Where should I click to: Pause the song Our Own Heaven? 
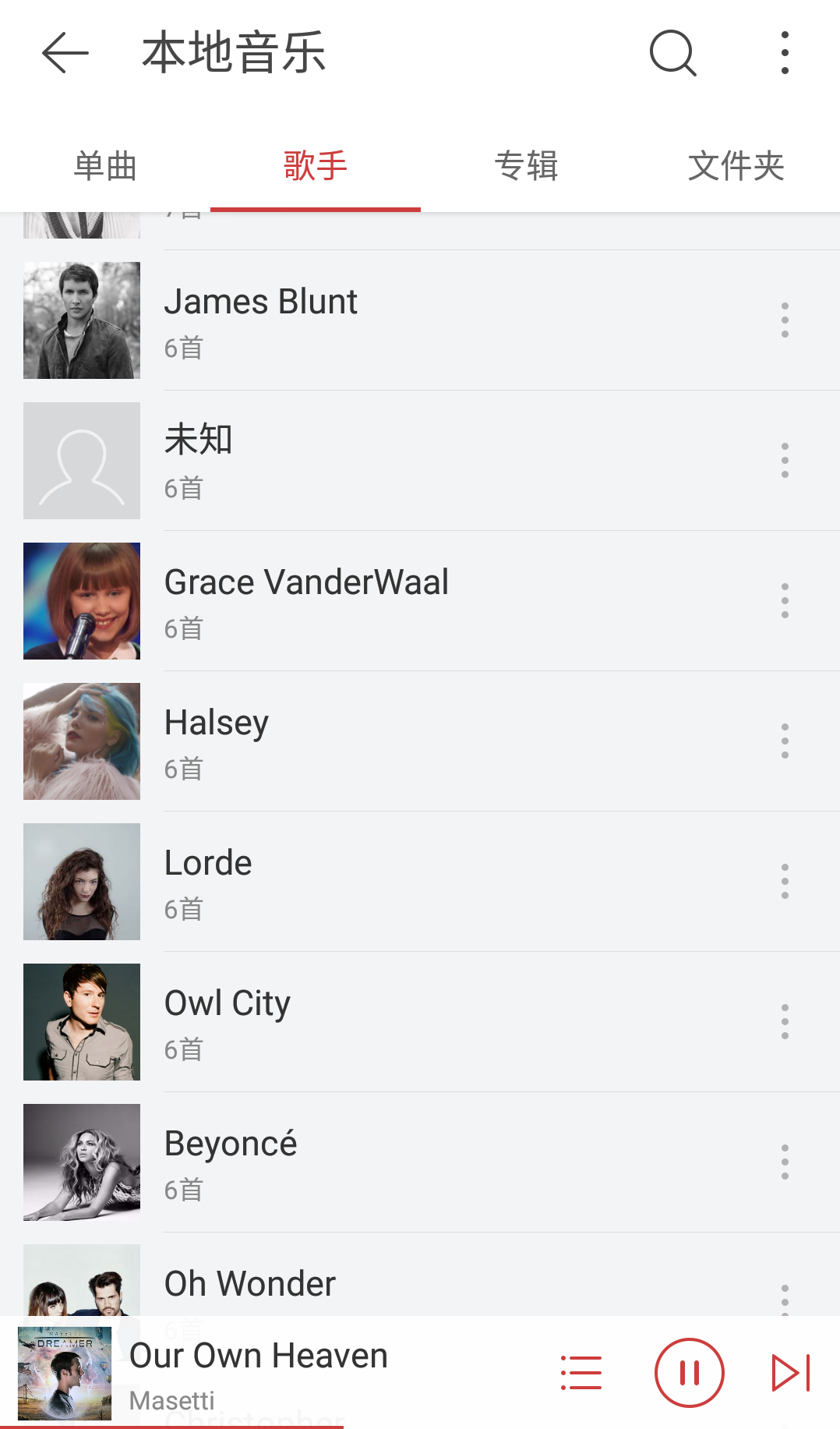(690, 1373)
